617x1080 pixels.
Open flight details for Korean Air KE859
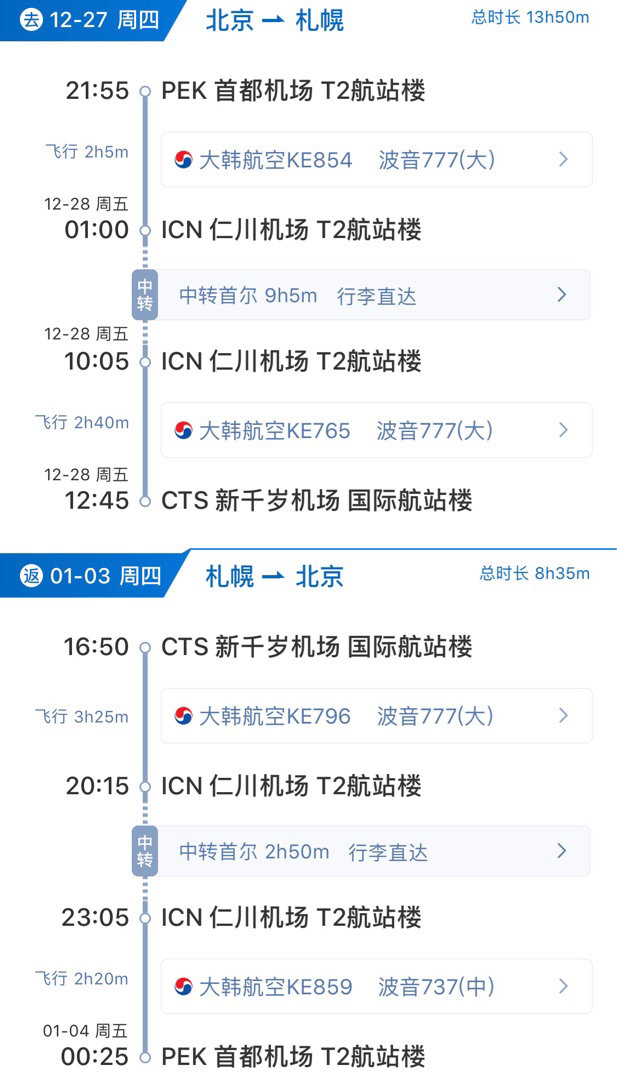click(376, 987)
